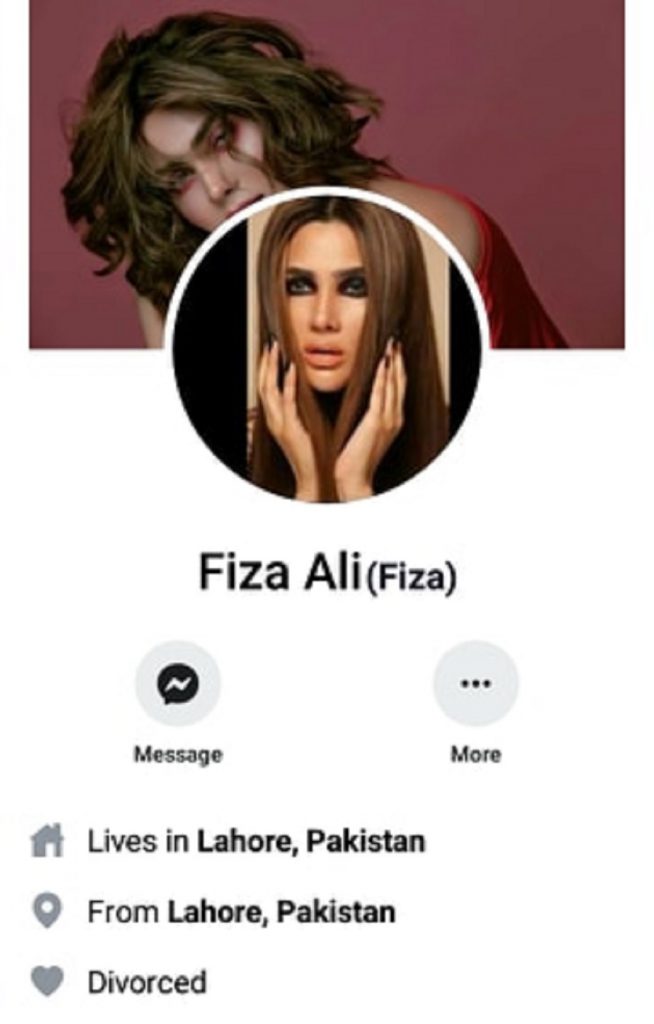
Task: Send a message via Messenger button
Action: pyautogui.click(x=177, y=684)
